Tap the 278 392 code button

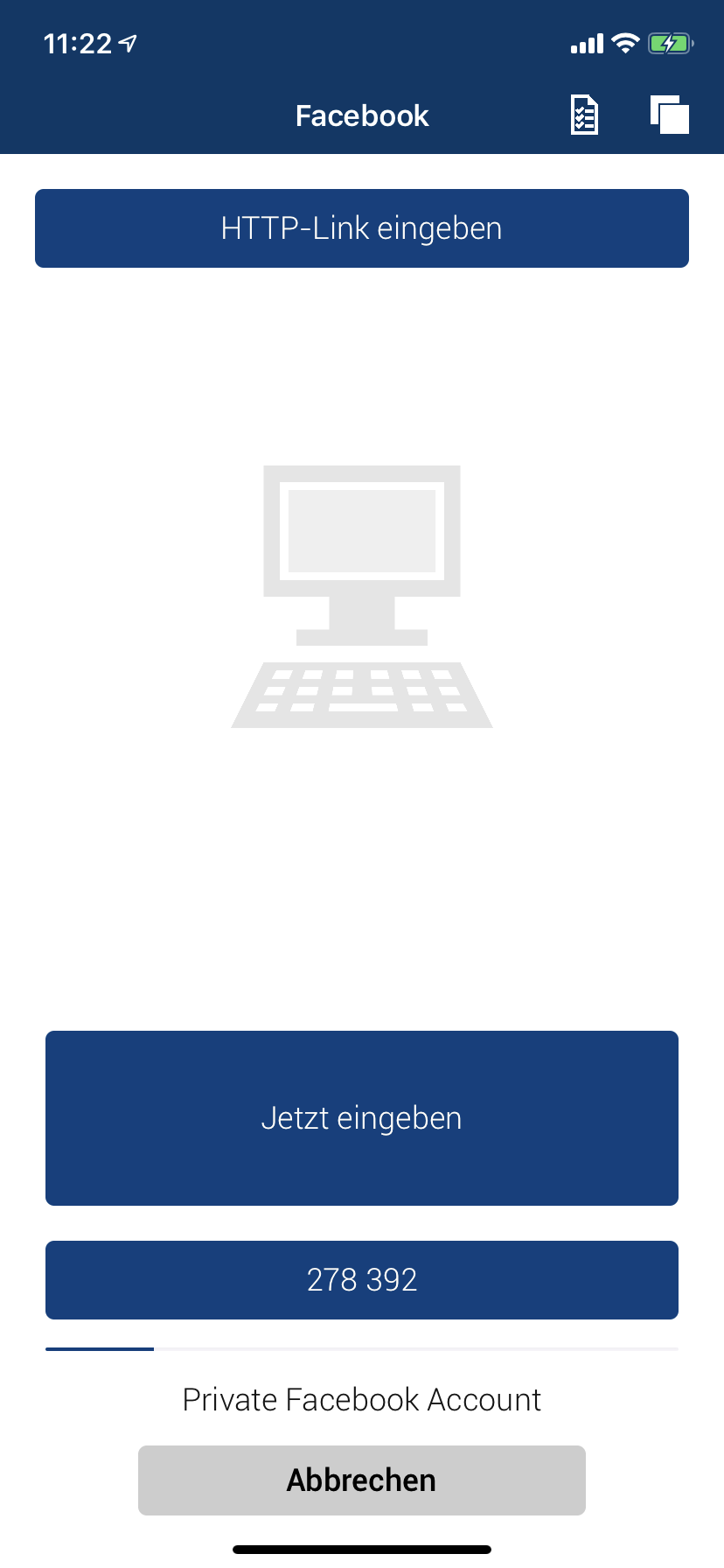pyautogui.click(x=362, y=1279)
